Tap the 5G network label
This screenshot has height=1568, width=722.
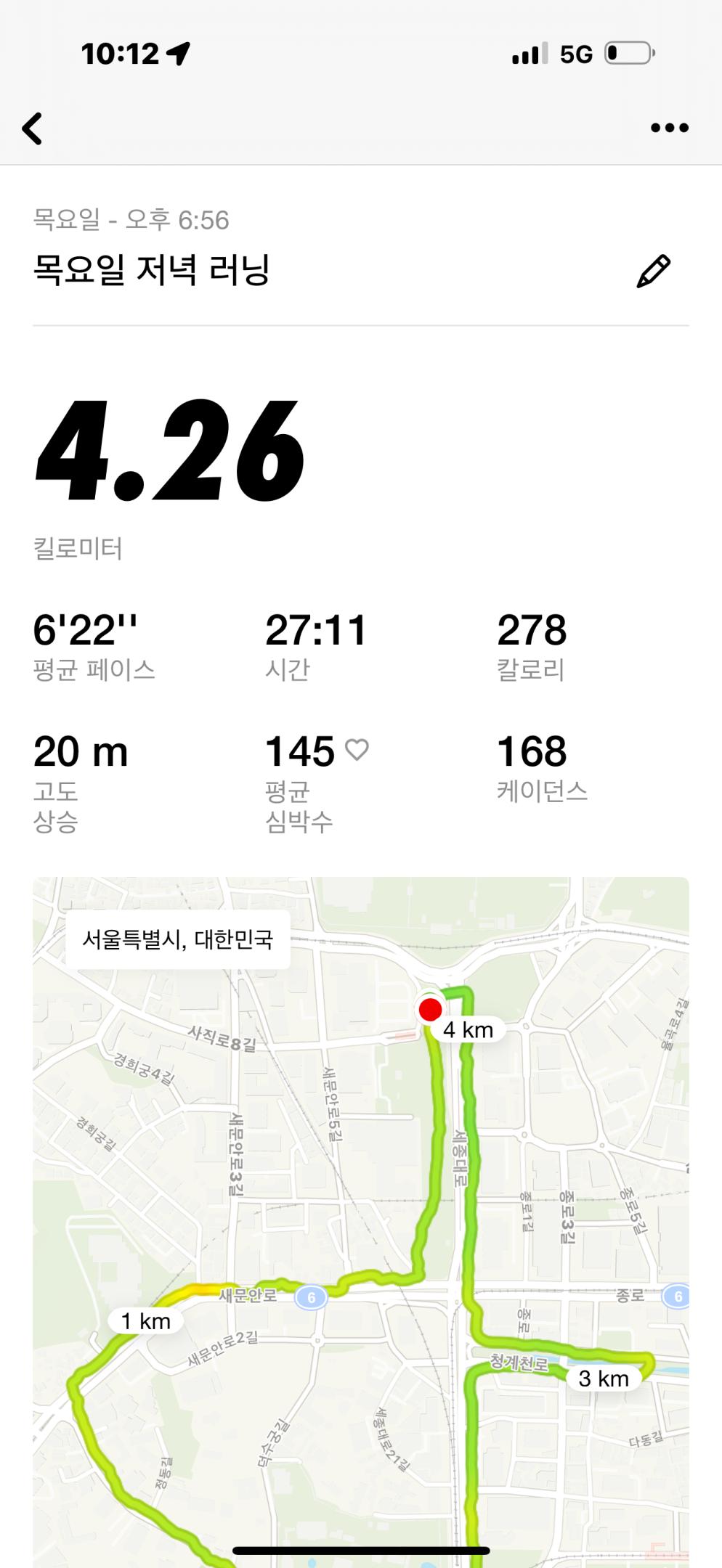click(x=577, y=52)
